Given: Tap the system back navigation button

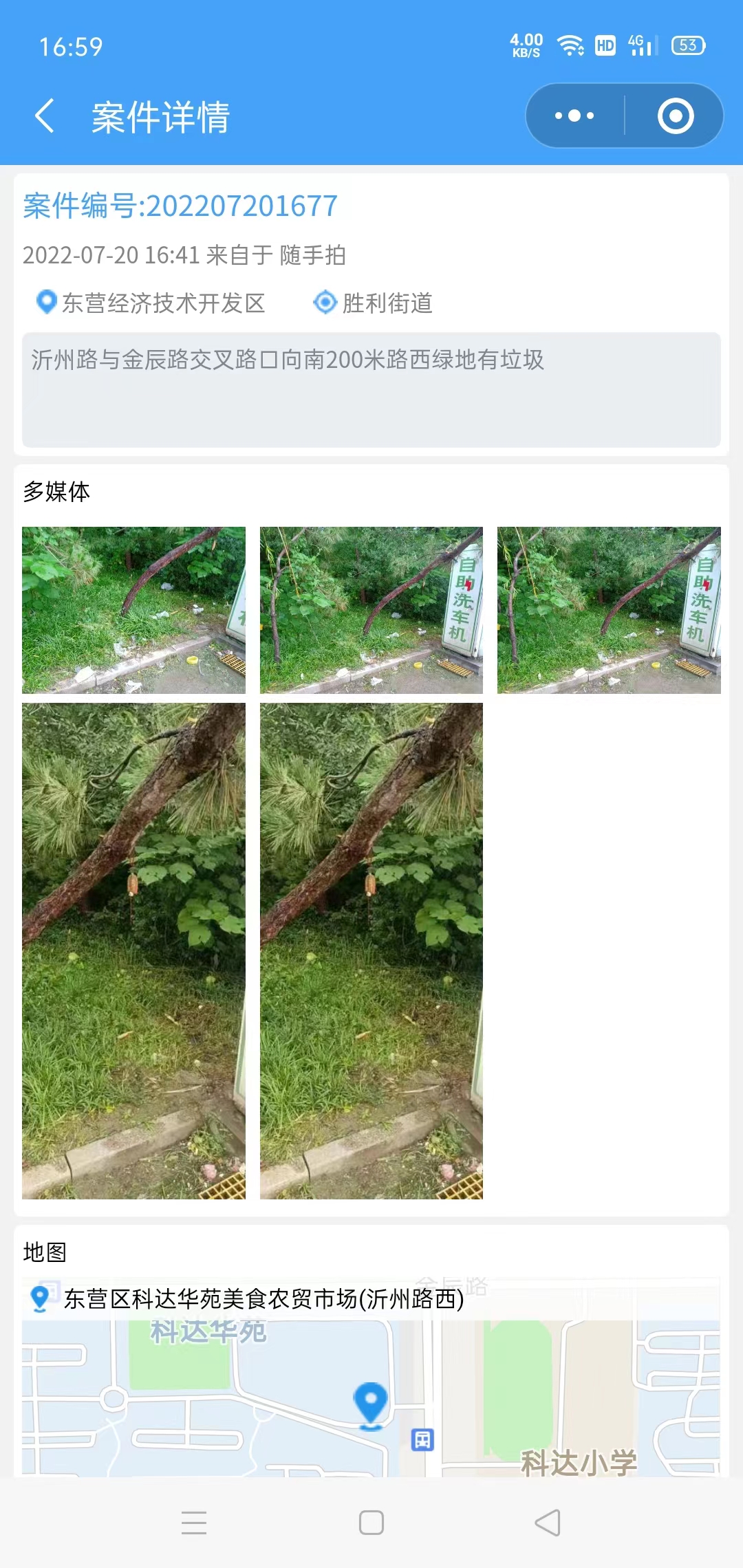Looking at the screenshot, I should click(548, 1523).
